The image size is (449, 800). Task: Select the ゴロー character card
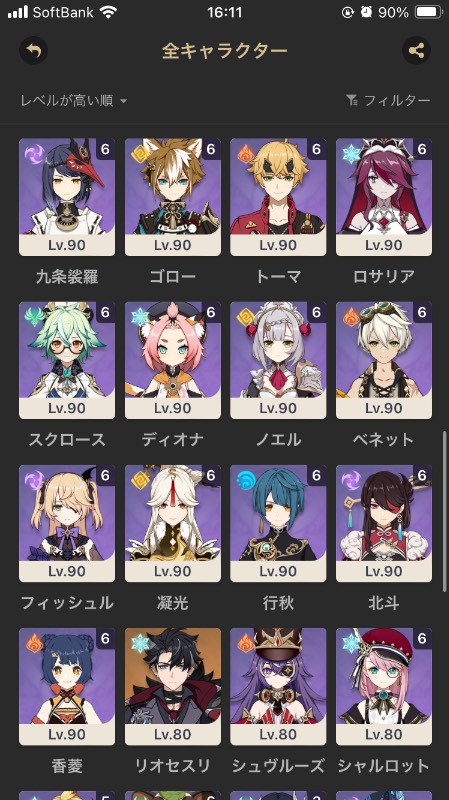[x=172, y=197]
